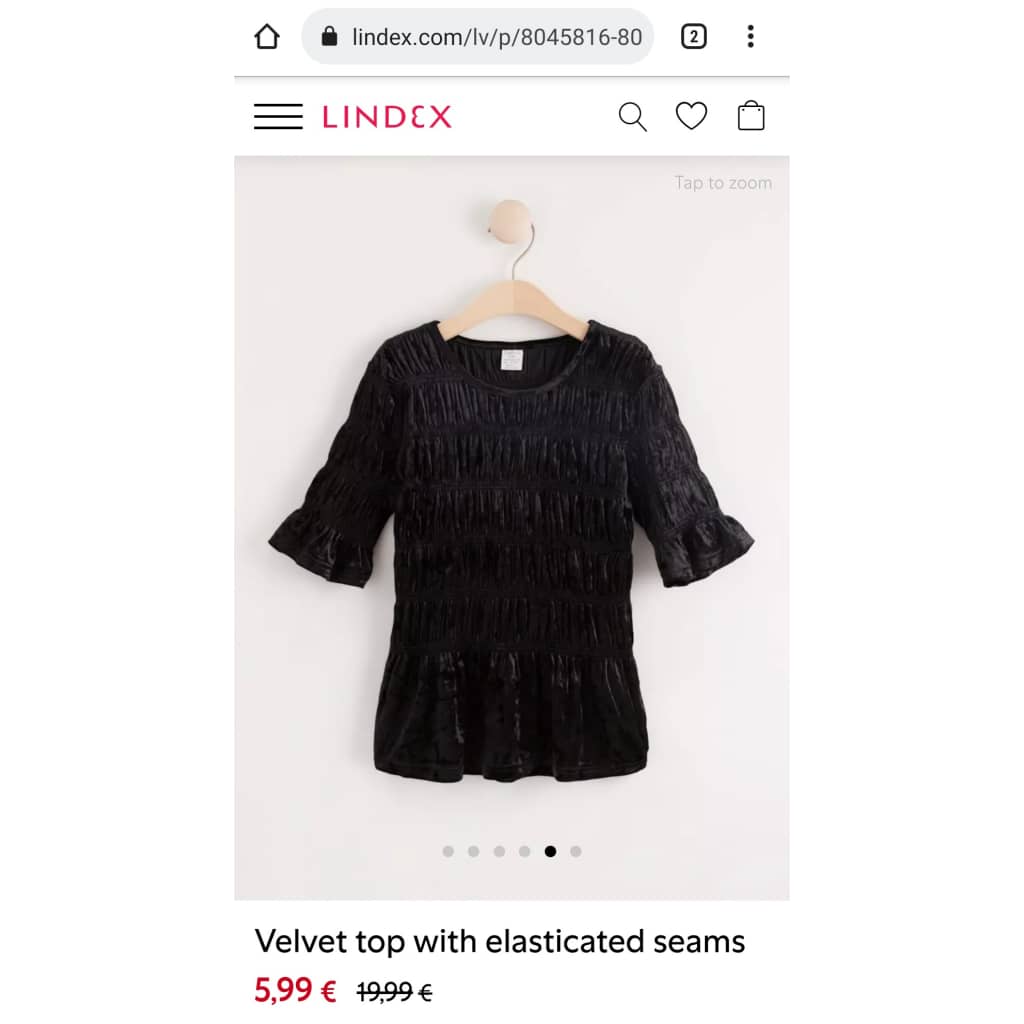Tap the lindex.com address bar
1024x1024 pixels.
point(477,37)
